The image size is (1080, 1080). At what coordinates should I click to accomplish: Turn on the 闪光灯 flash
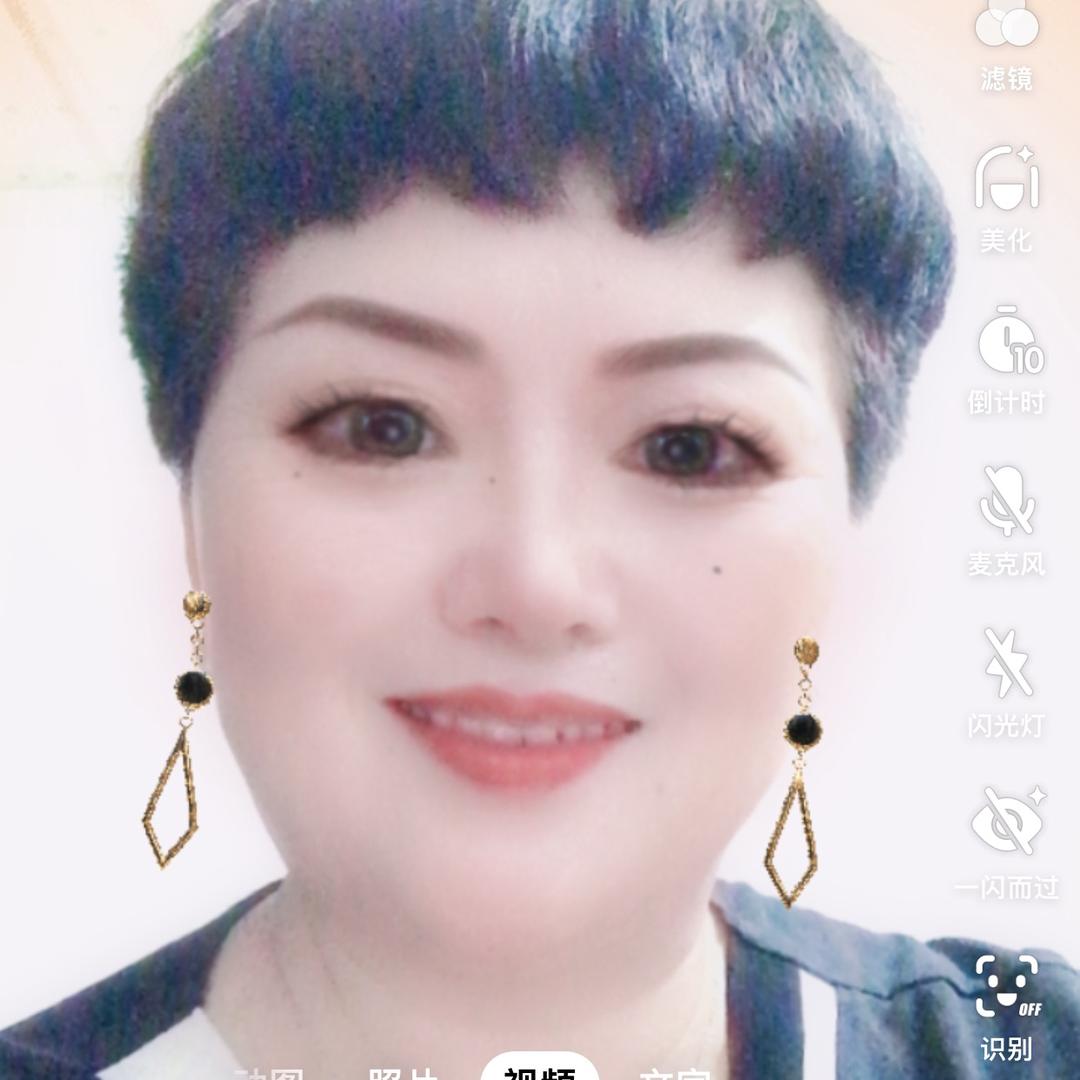(x=1006, y=682)
